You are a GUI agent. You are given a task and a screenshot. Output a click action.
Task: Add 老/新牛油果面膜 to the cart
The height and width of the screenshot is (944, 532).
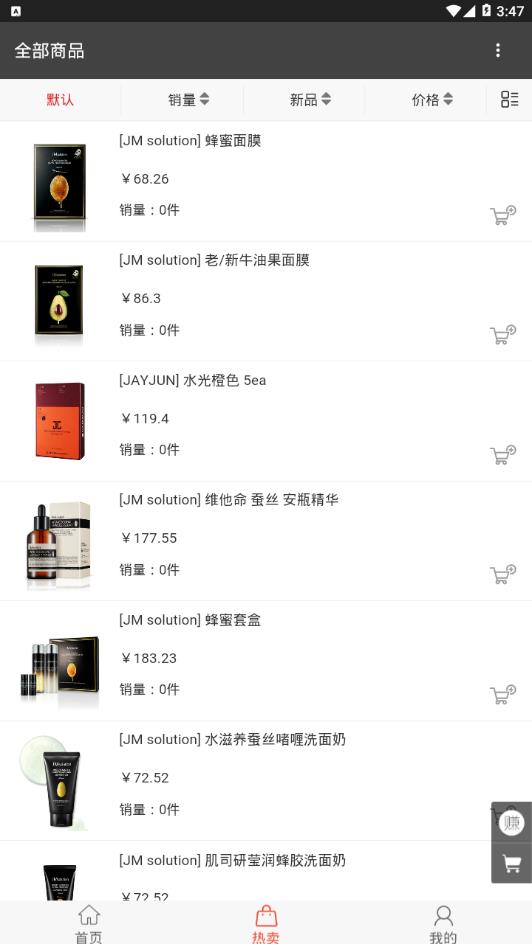503,335
